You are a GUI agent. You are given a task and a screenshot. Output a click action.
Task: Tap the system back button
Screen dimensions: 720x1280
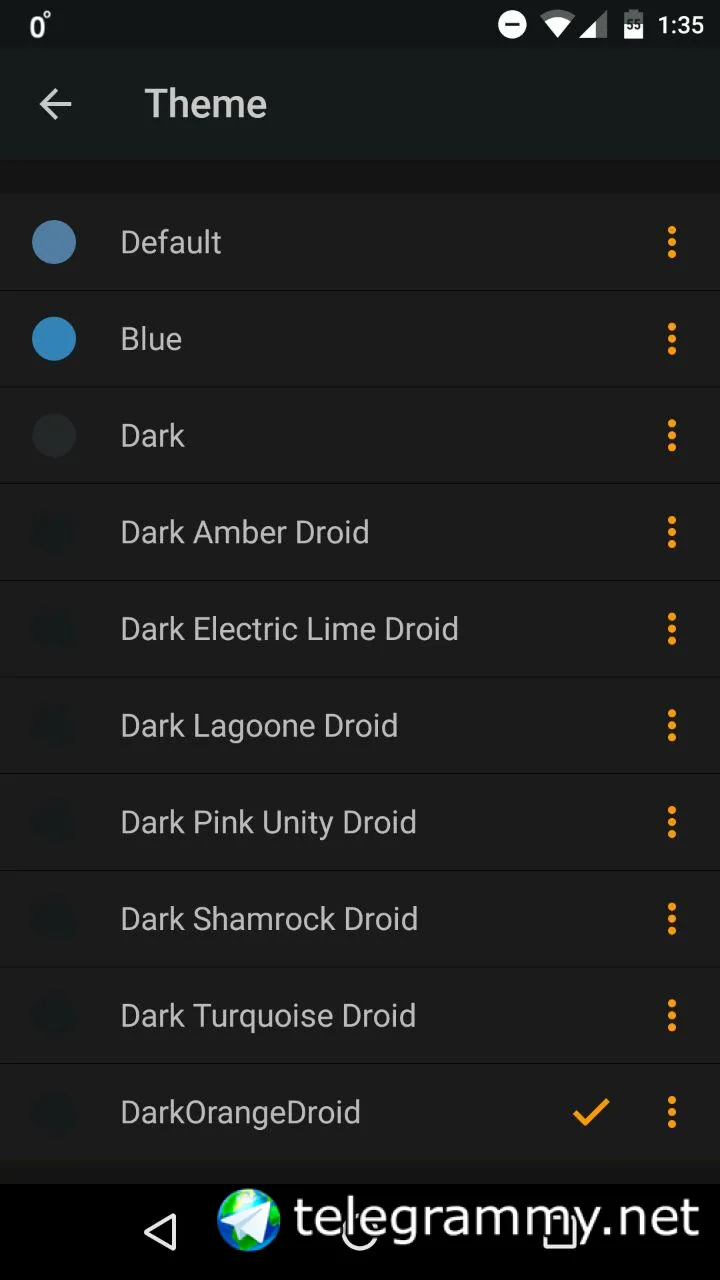pos(160,1232)
